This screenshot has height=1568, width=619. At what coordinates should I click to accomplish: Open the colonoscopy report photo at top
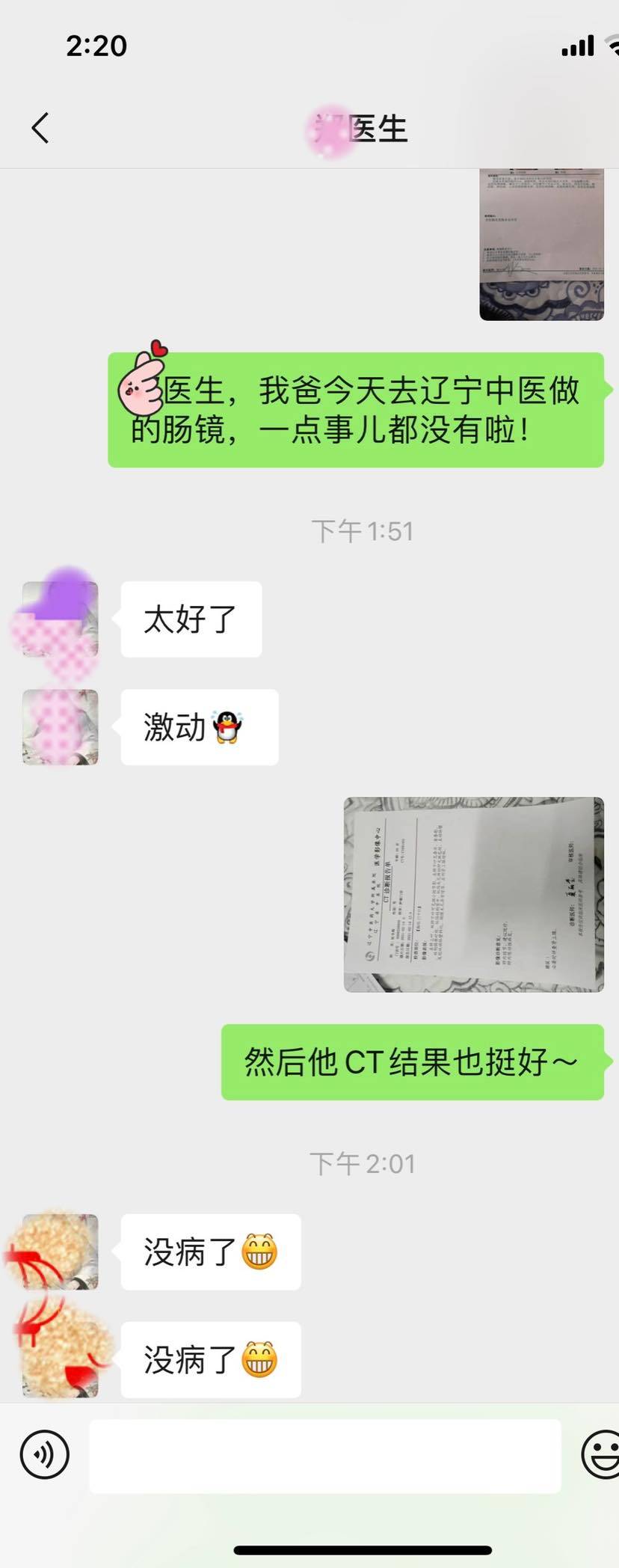(x=541, y=244)
